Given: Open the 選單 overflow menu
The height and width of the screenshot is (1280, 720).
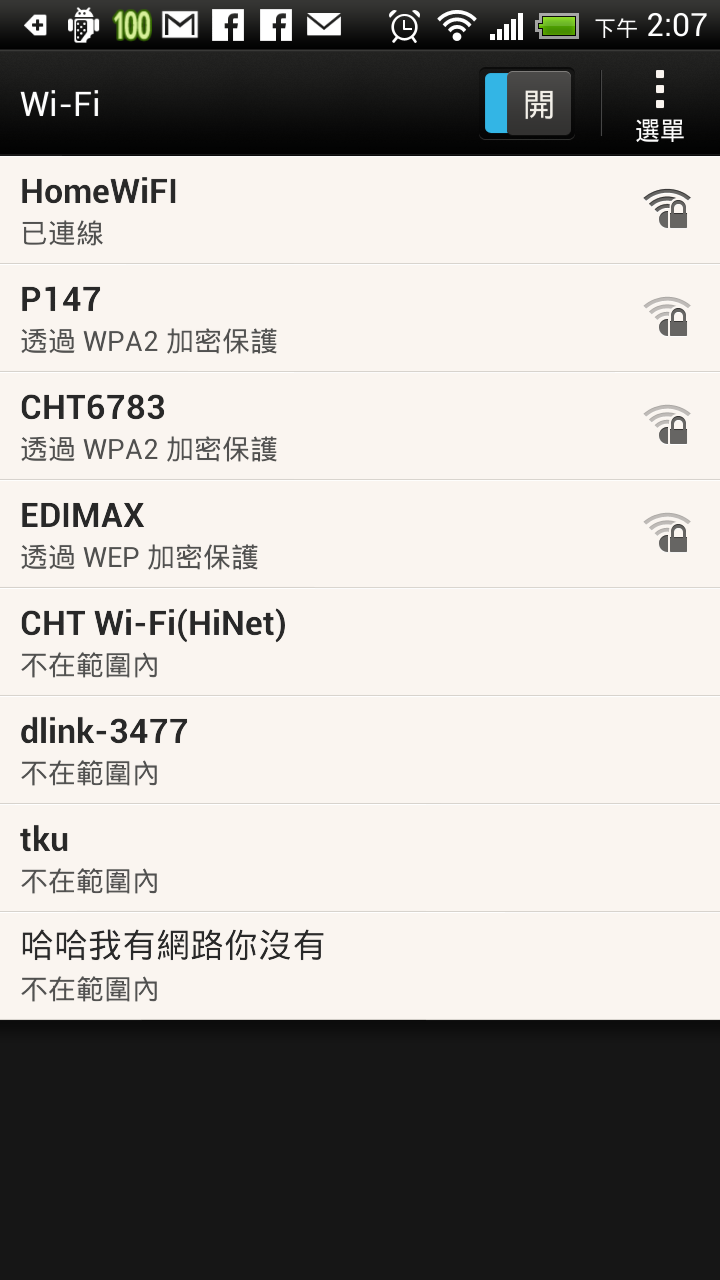Looking at the screenshot, I should click(x=660, y=105).
